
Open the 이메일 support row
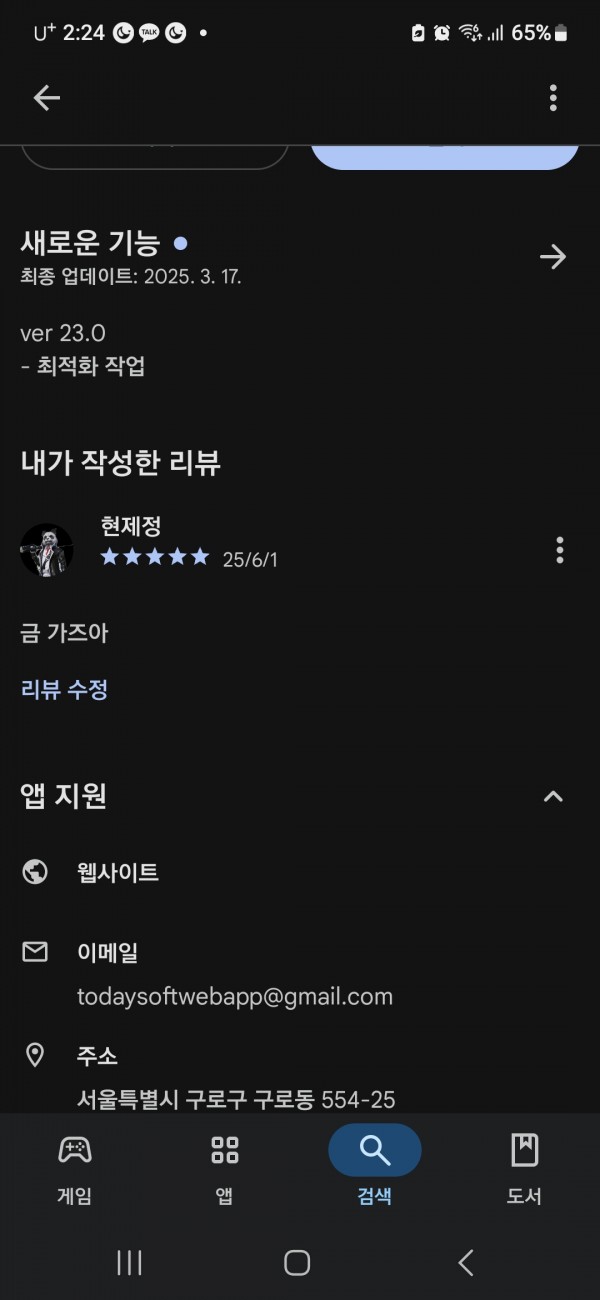(300, 973)
